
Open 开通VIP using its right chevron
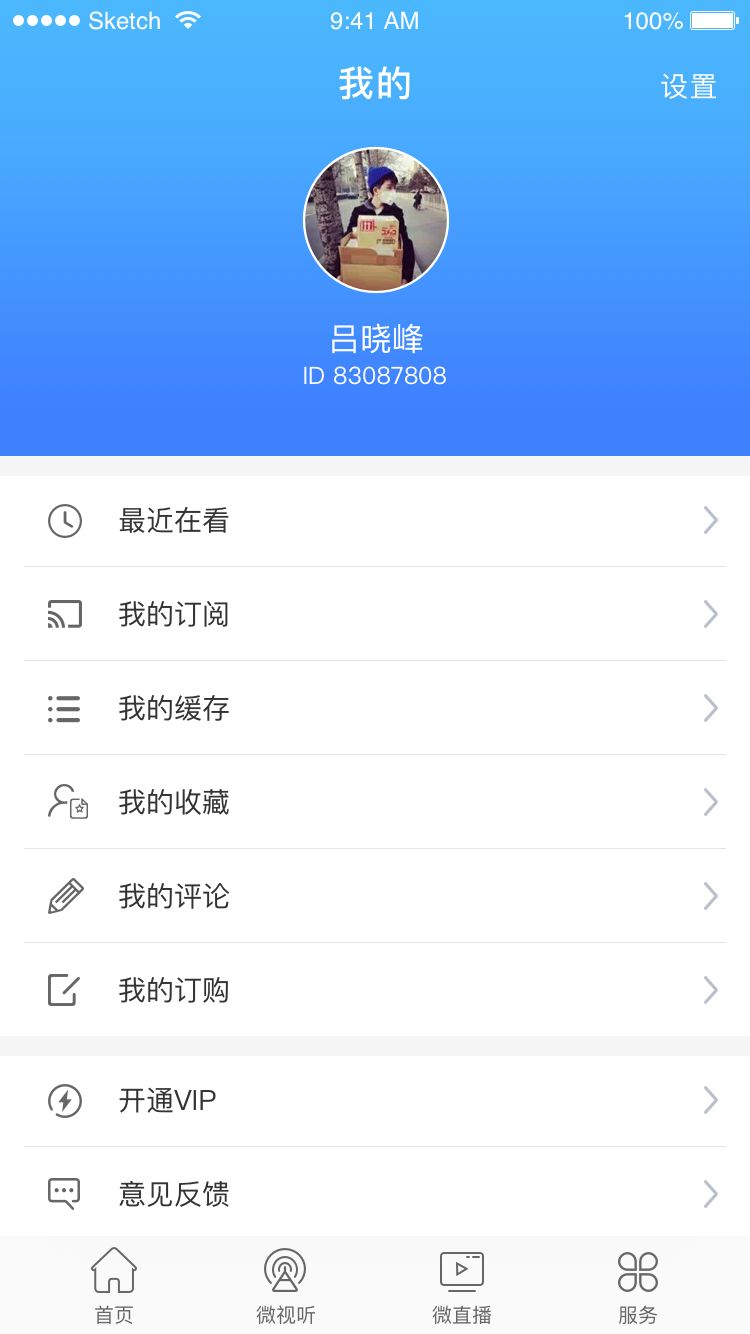coord(710,1100)
